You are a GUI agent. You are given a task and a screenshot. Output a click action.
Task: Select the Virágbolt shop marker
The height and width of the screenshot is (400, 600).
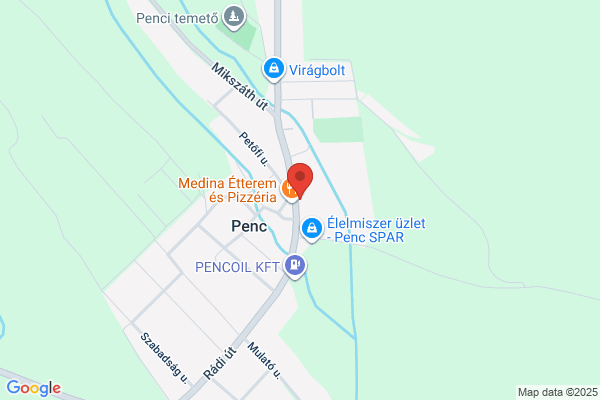point(274,70)
